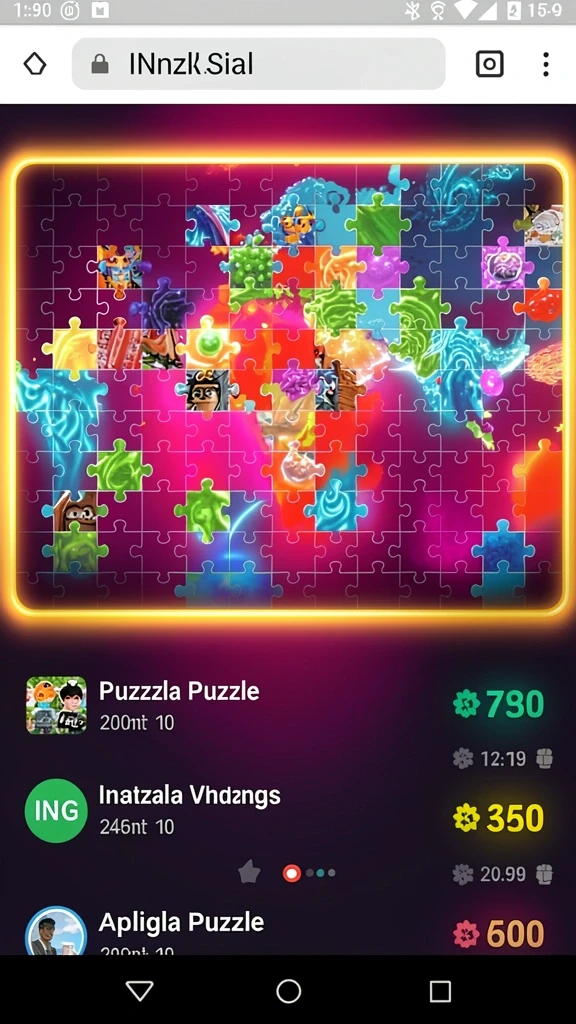The width and height of the screenshot is (576, 1024).
Task: Tap the INnzk.Sial address bar
Action: [x=259, y=64]
